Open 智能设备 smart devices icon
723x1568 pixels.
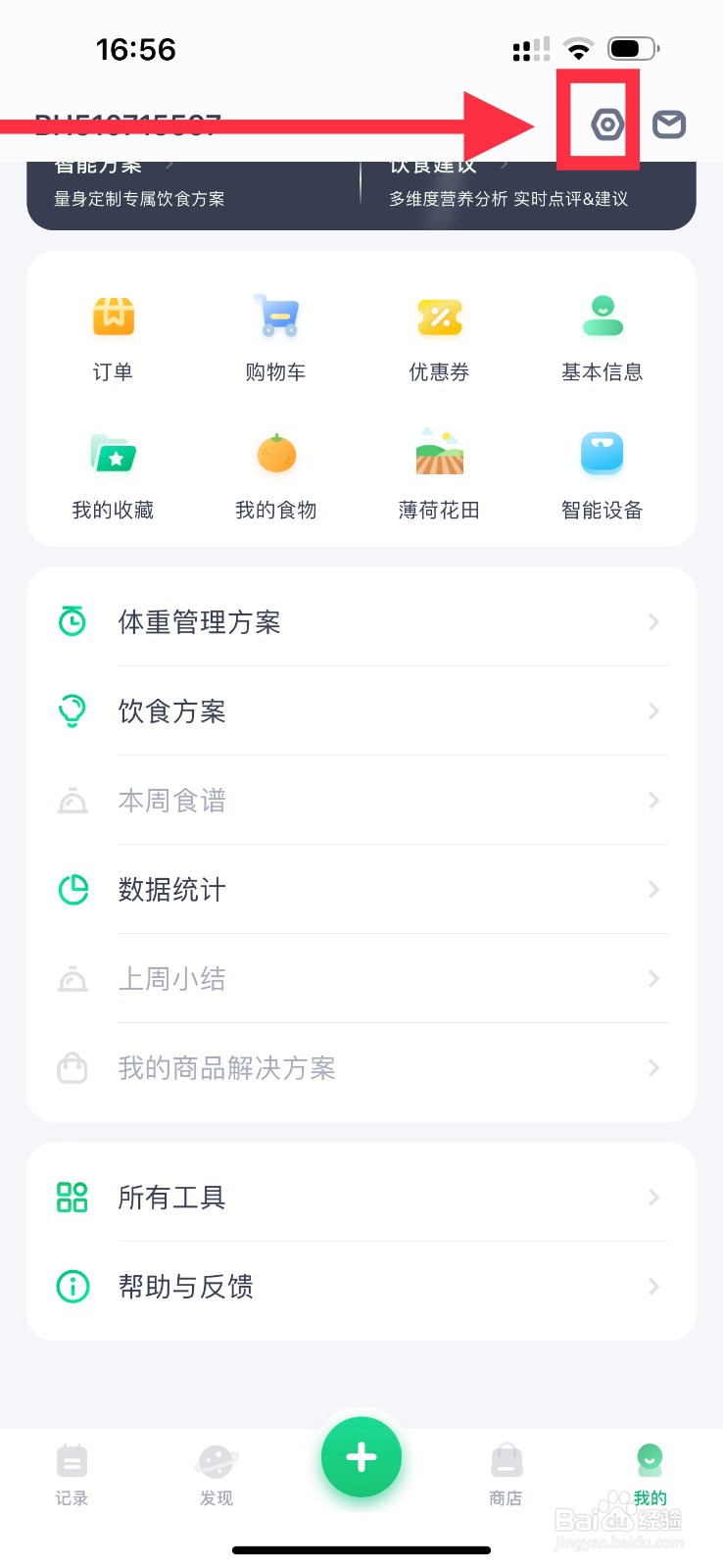tap(602, 470)
